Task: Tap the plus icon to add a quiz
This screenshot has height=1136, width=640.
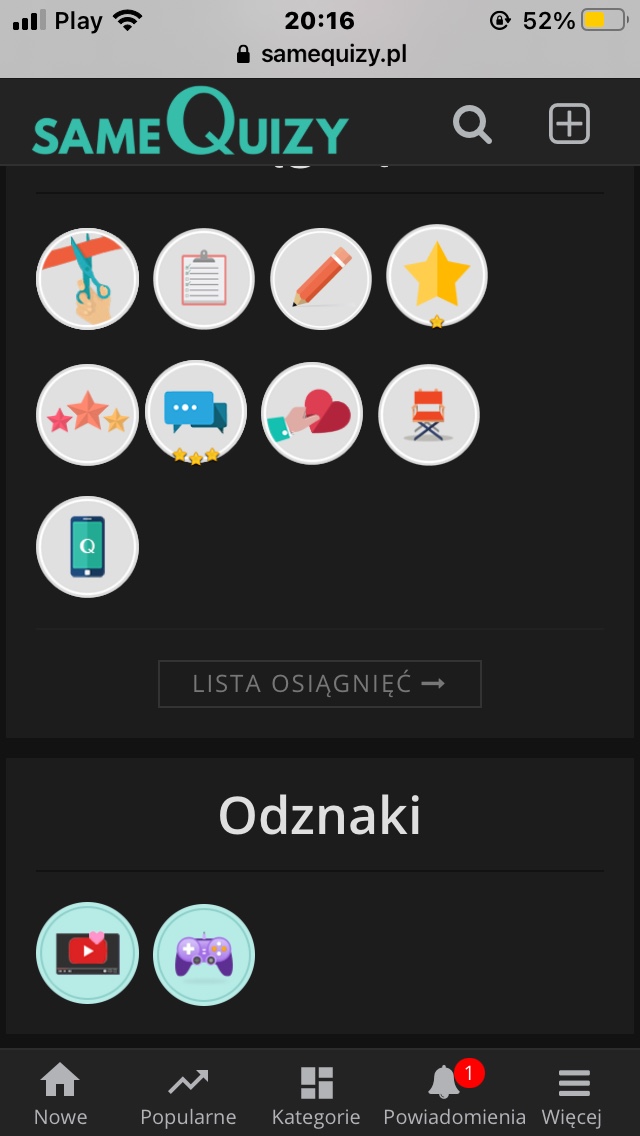Action: coord(570,124)
